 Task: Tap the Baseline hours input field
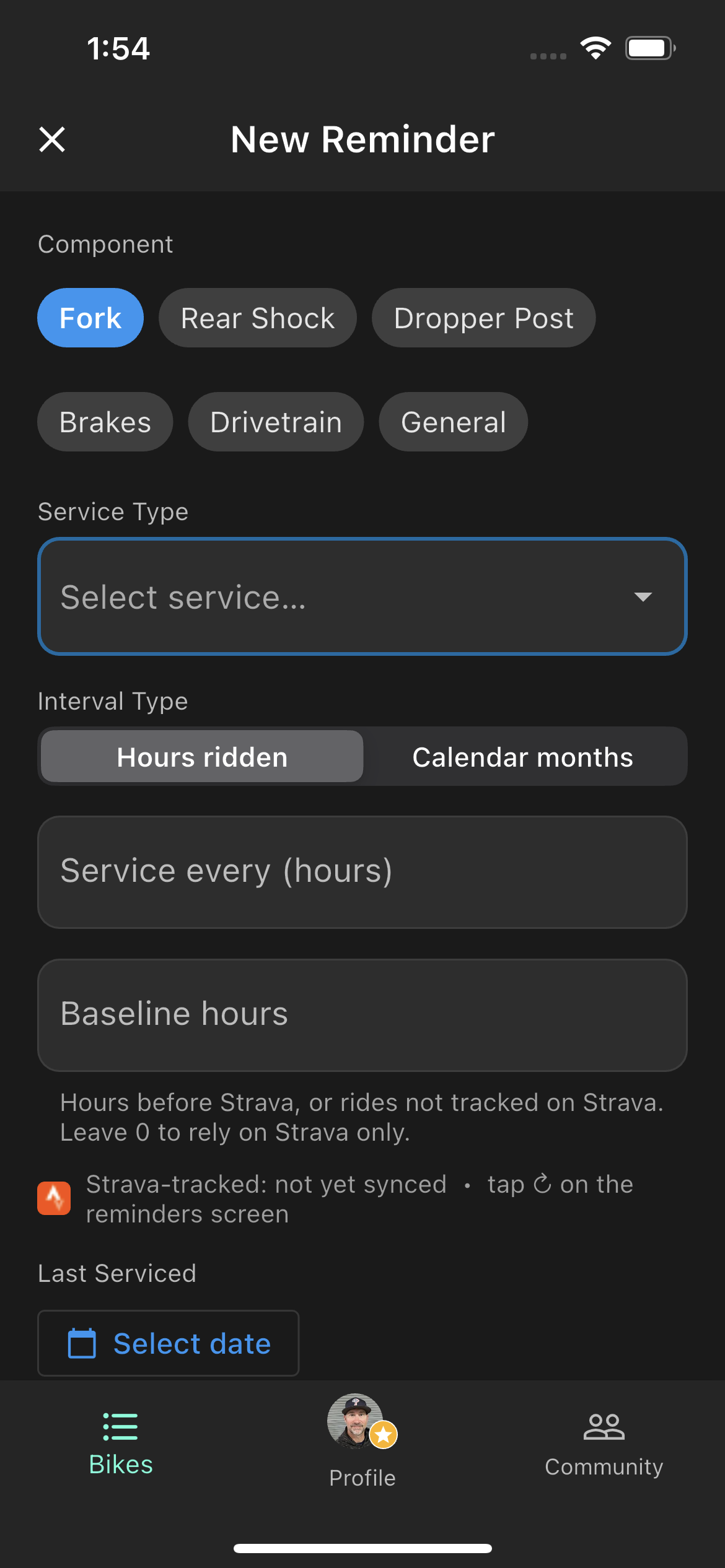coord(362,1014)
